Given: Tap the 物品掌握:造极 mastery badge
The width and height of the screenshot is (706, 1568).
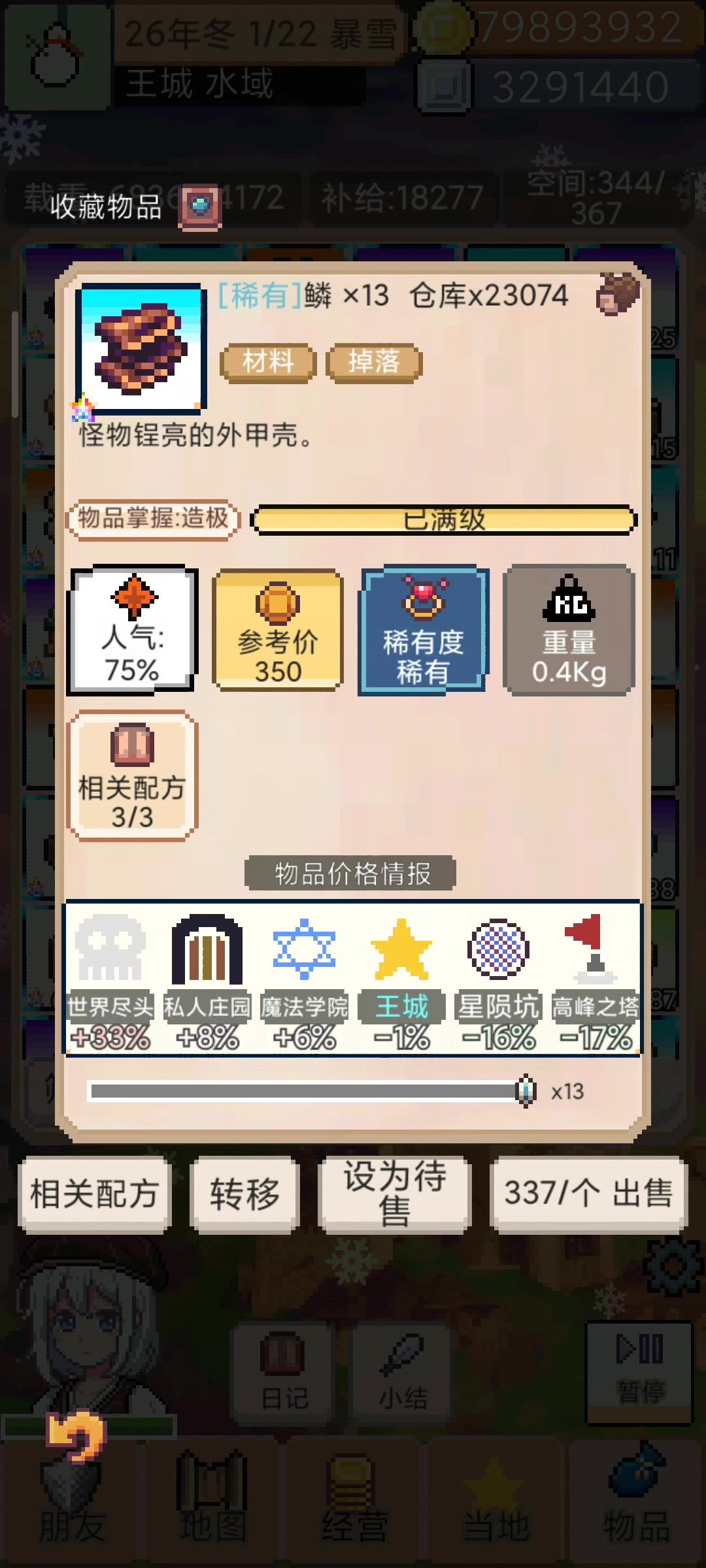Looking at the screenshot, I should coord(154,519).
